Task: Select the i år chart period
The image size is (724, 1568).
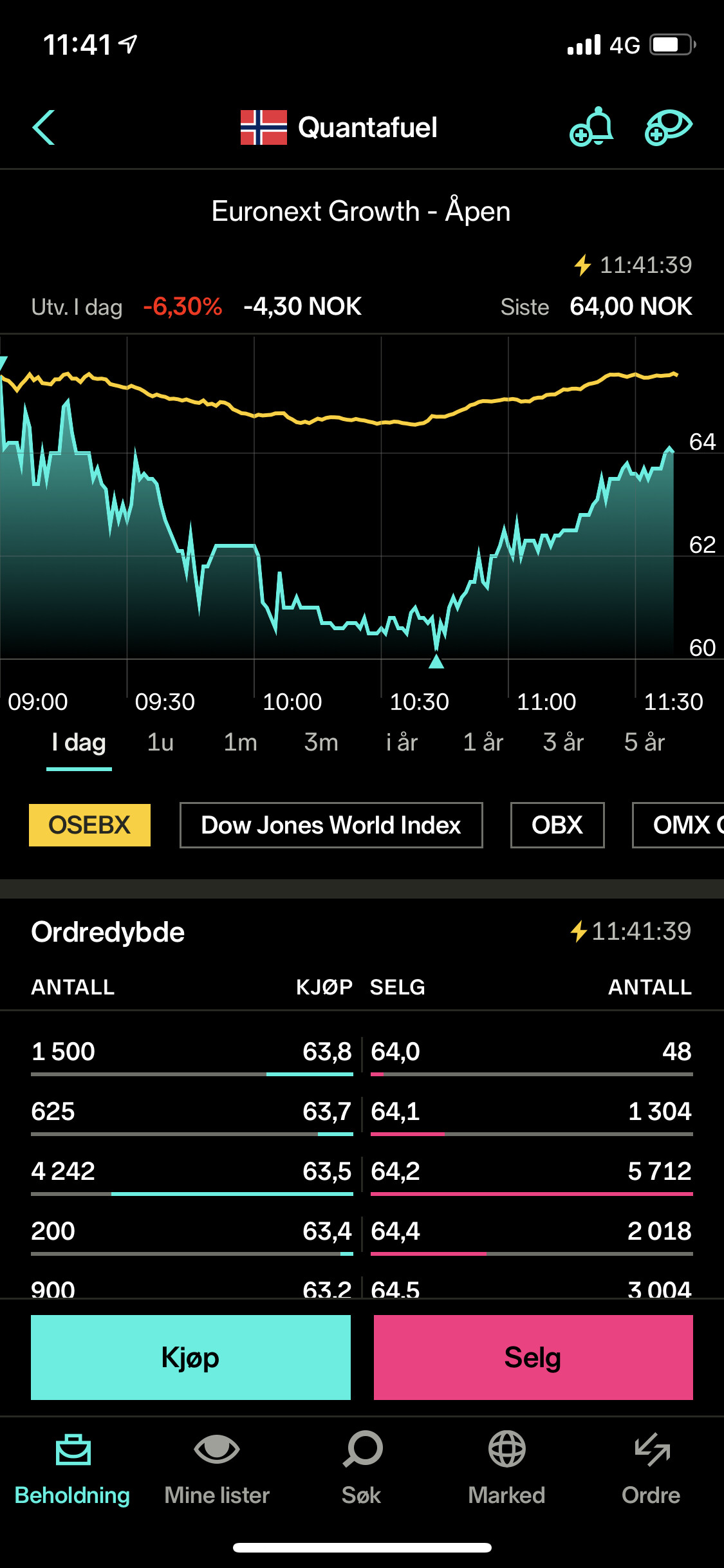Action: coord(402,742)
